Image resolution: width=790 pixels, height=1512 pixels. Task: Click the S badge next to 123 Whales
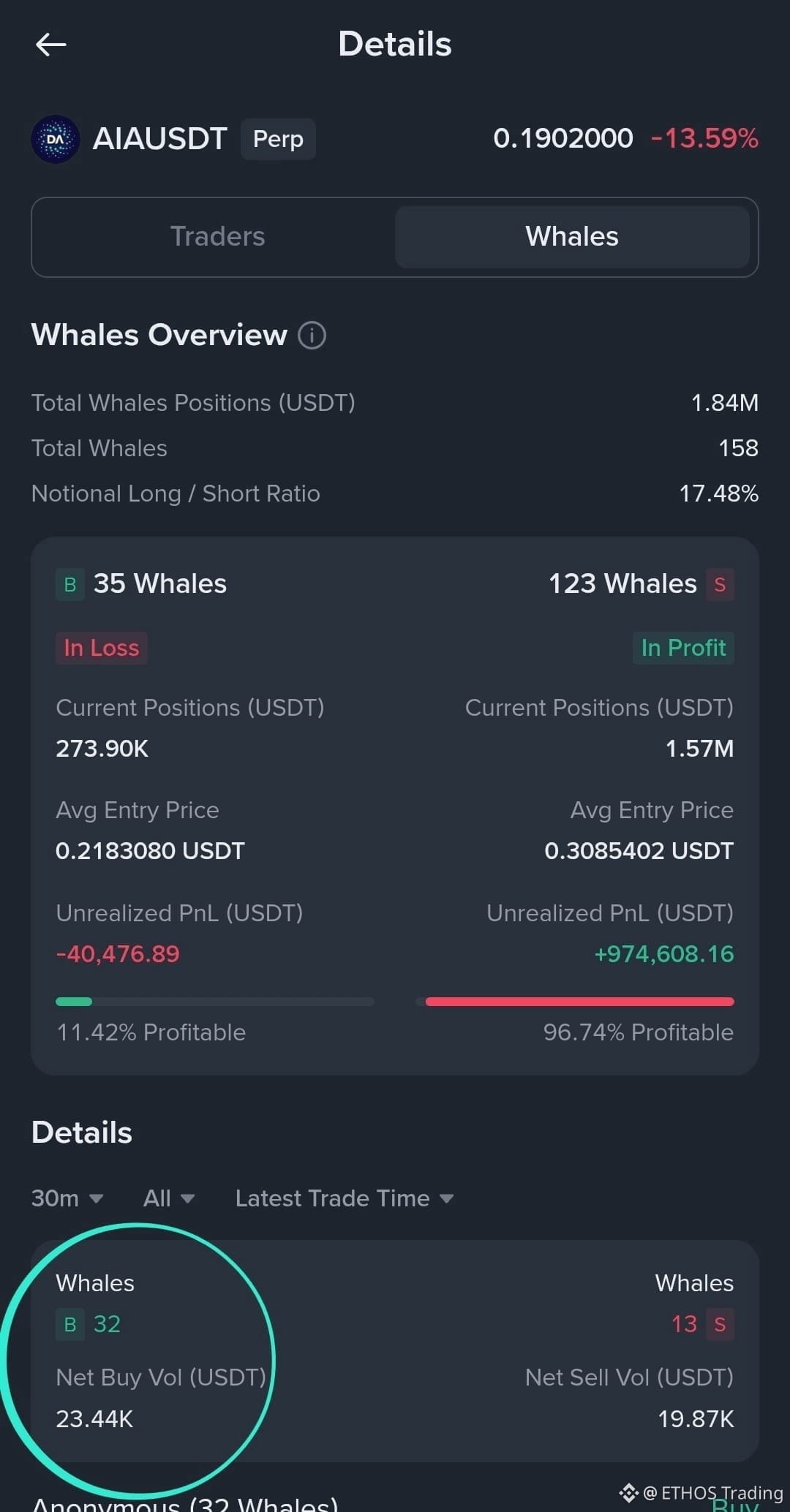[x=720, y=583]
